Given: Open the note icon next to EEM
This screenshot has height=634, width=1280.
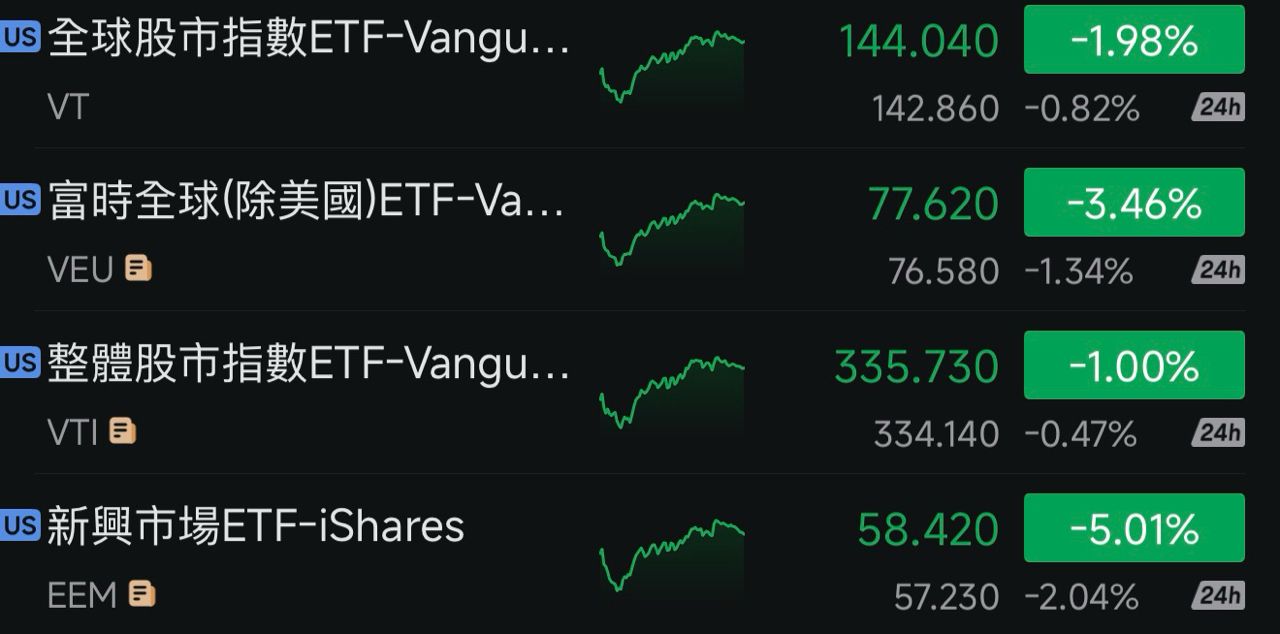Looking at the screenshot, I should click(142, 595).
